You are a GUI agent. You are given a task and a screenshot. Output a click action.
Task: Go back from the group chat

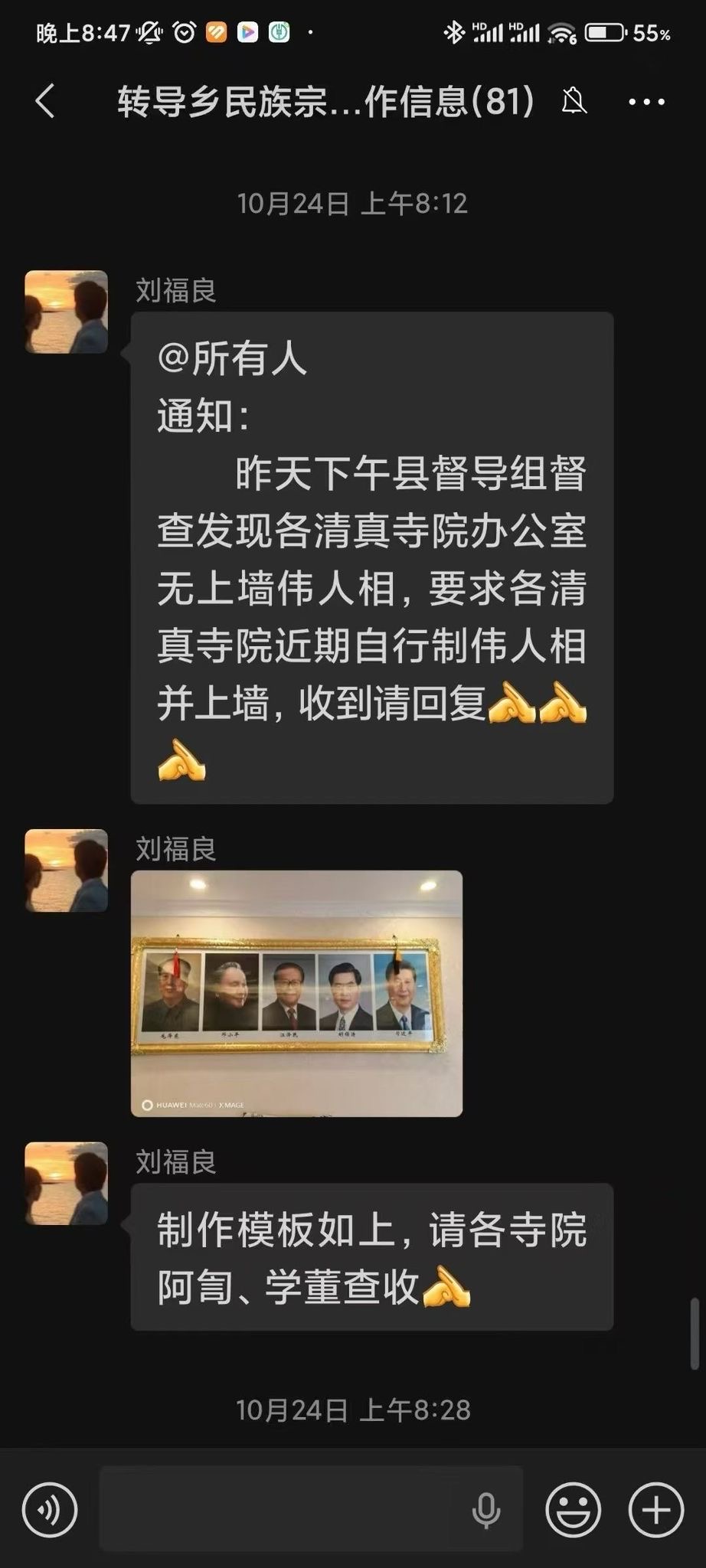[x=46, y=101]
